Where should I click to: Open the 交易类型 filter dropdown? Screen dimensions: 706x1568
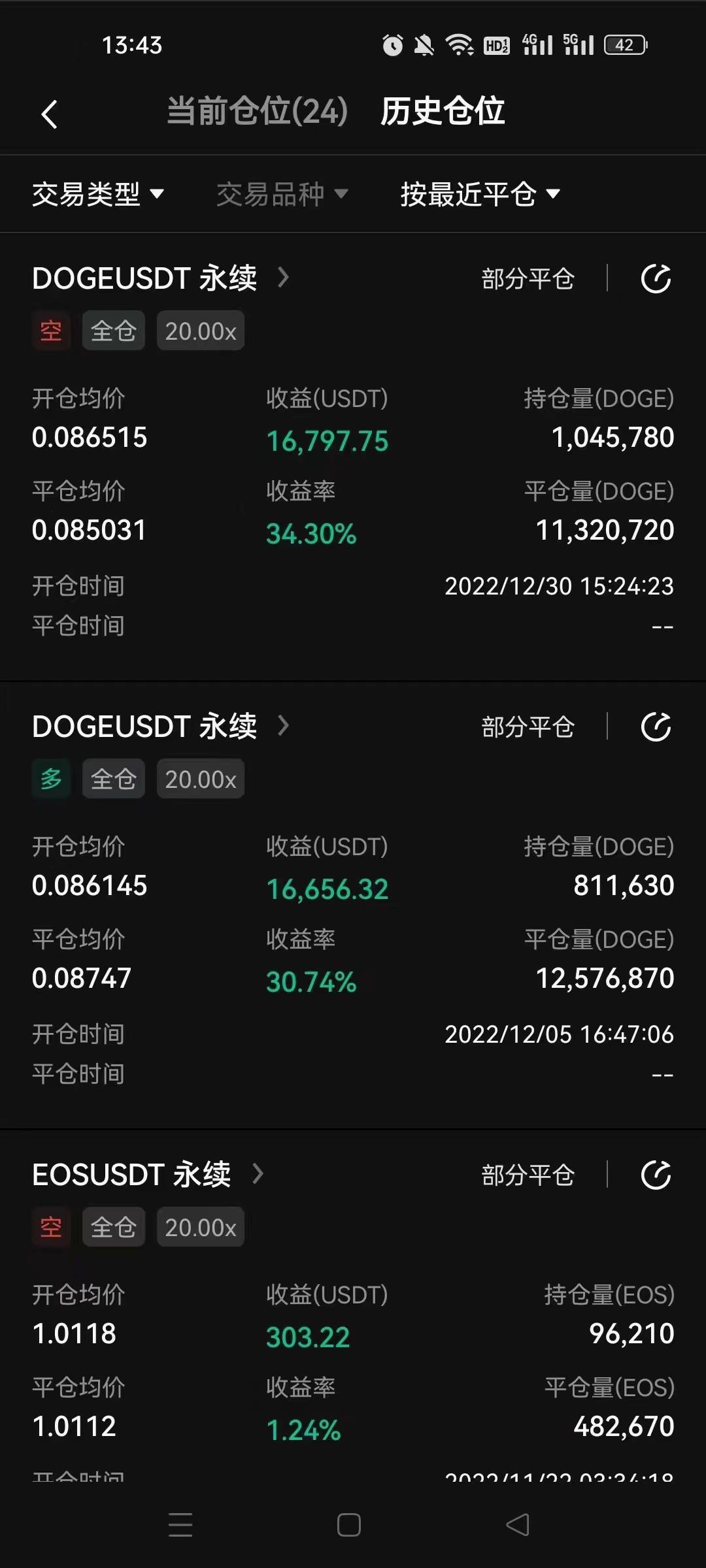(98, 193)
